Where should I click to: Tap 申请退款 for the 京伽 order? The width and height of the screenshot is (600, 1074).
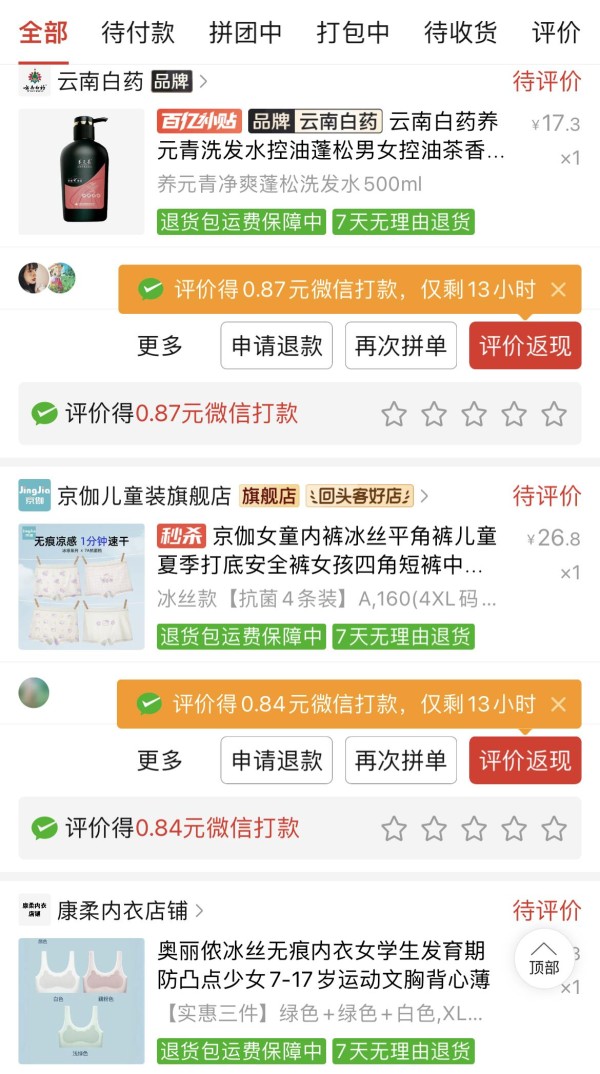277,760
